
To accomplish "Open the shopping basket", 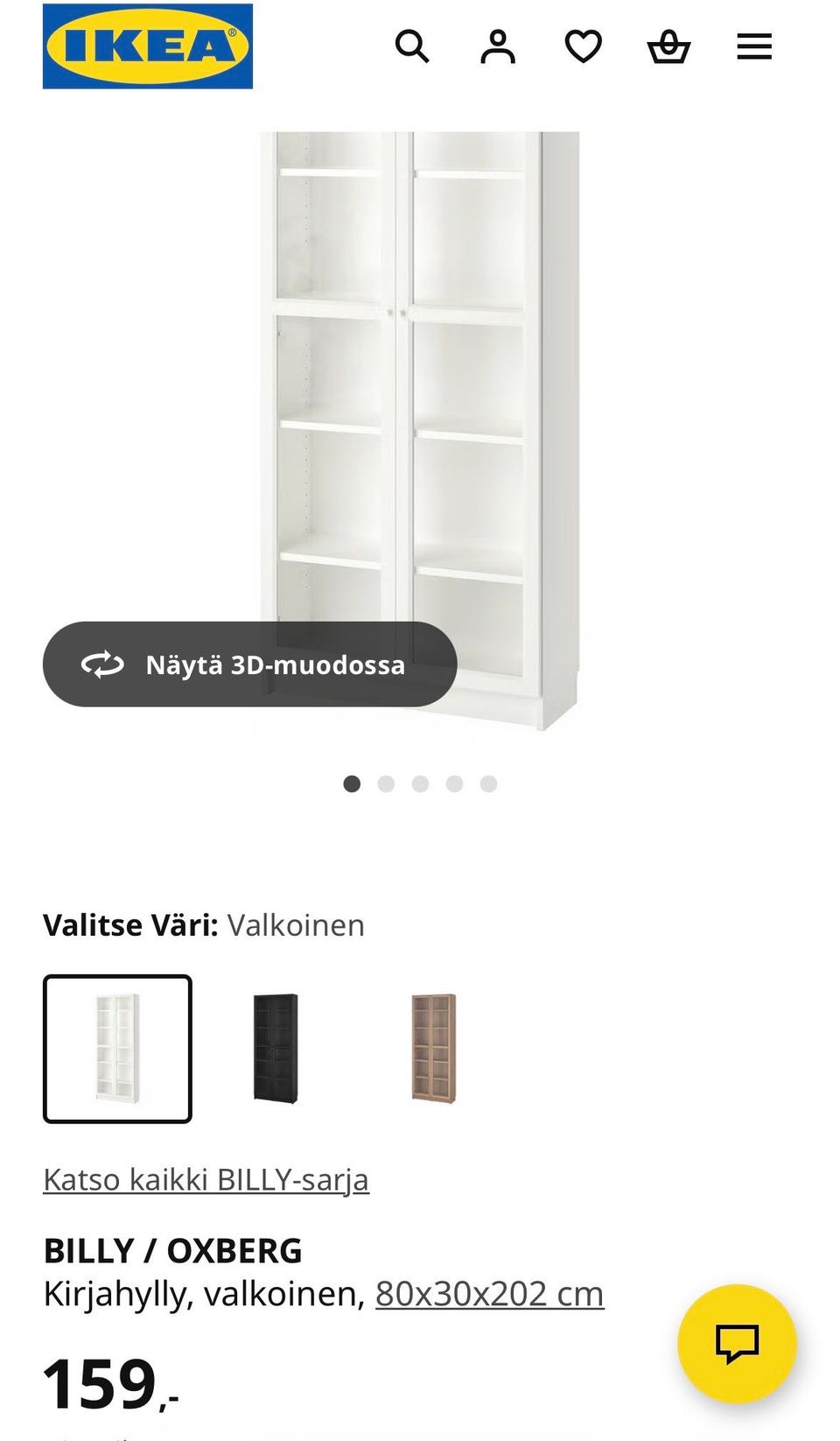I will pos(668,46).
